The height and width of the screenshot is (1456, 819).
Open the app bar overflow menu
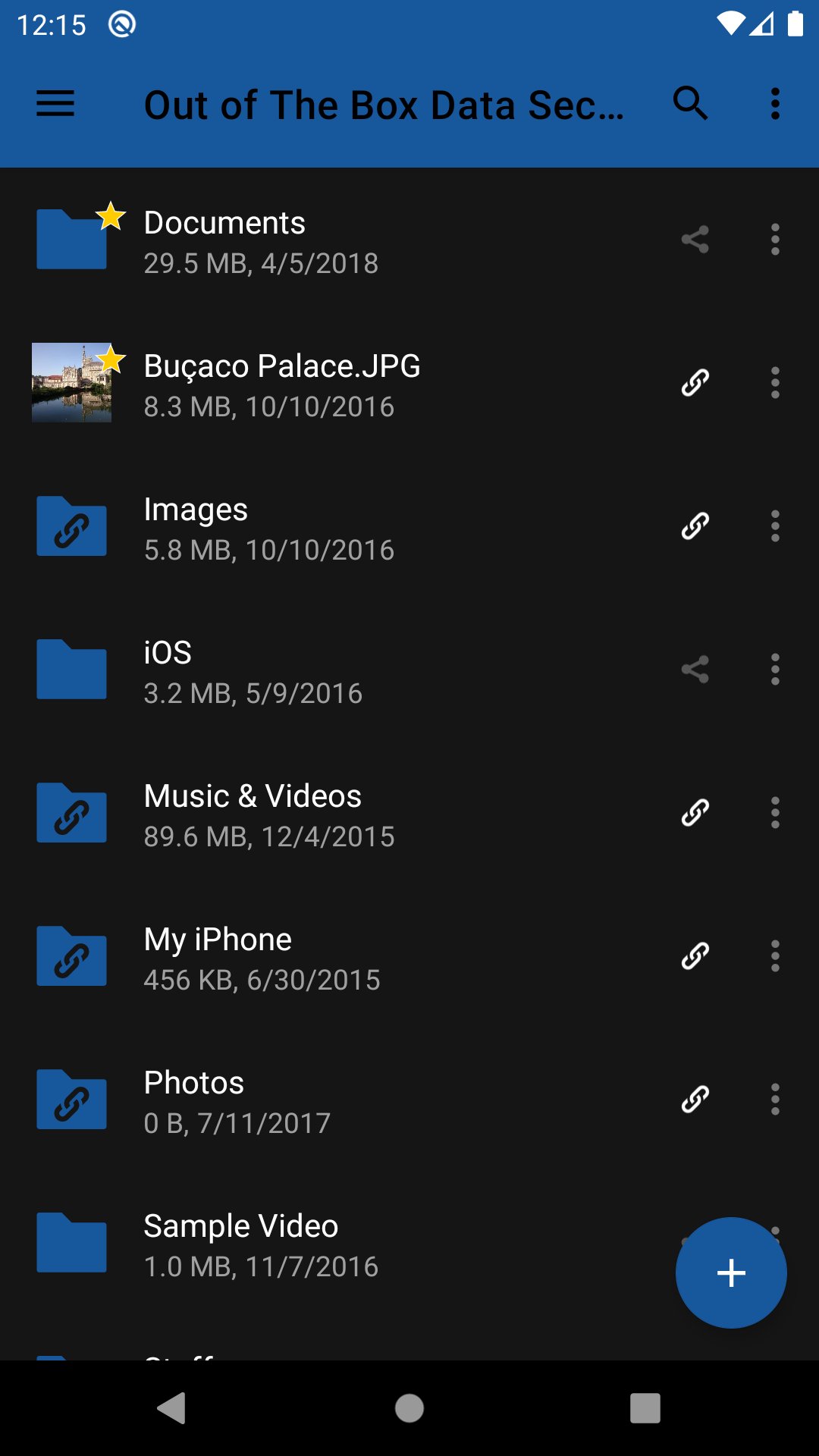coord(774,104)
